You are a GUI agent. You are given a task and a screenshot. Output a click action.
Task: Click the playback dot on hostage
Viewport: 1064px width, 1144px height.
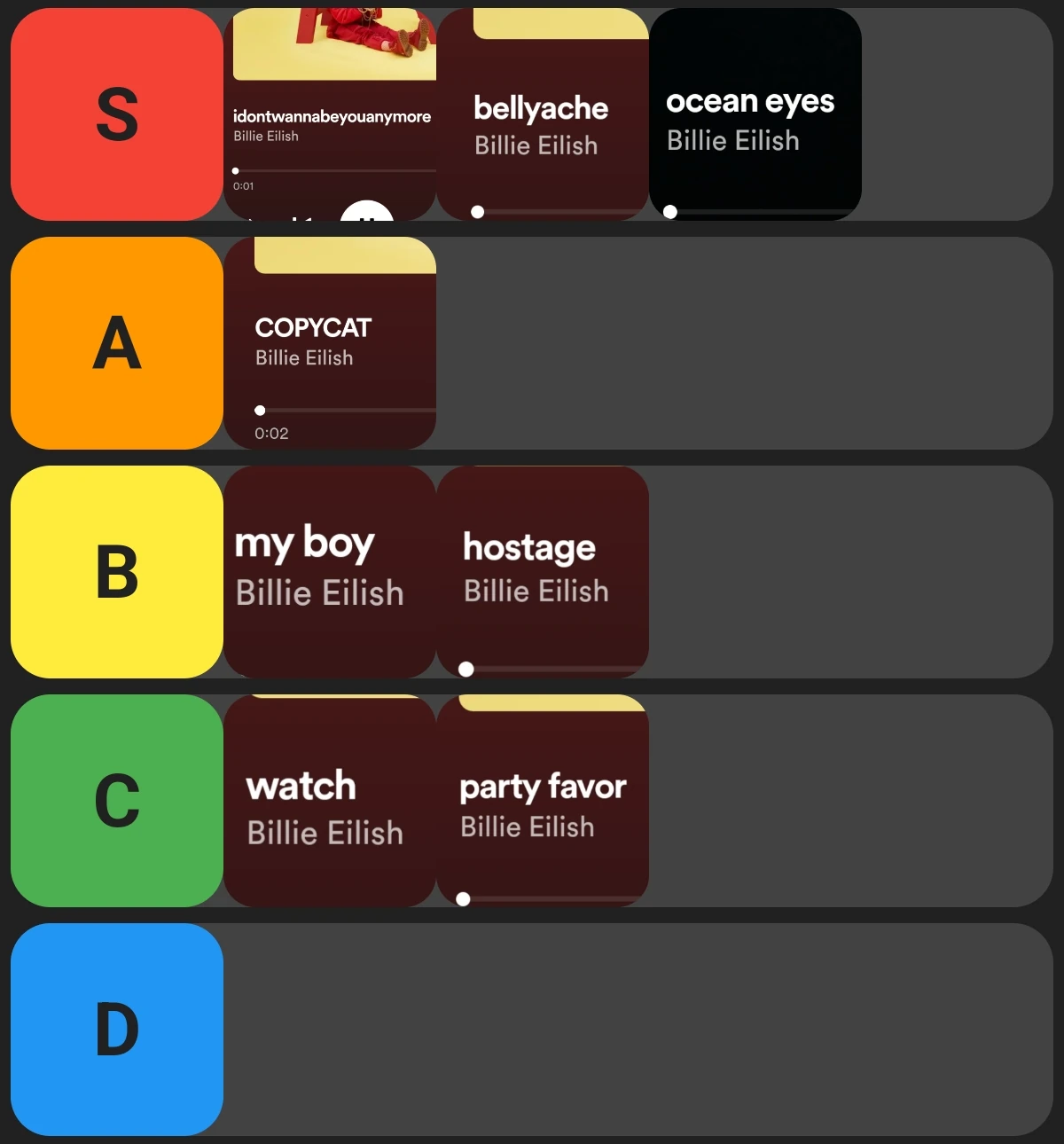[x=465, y=670]
